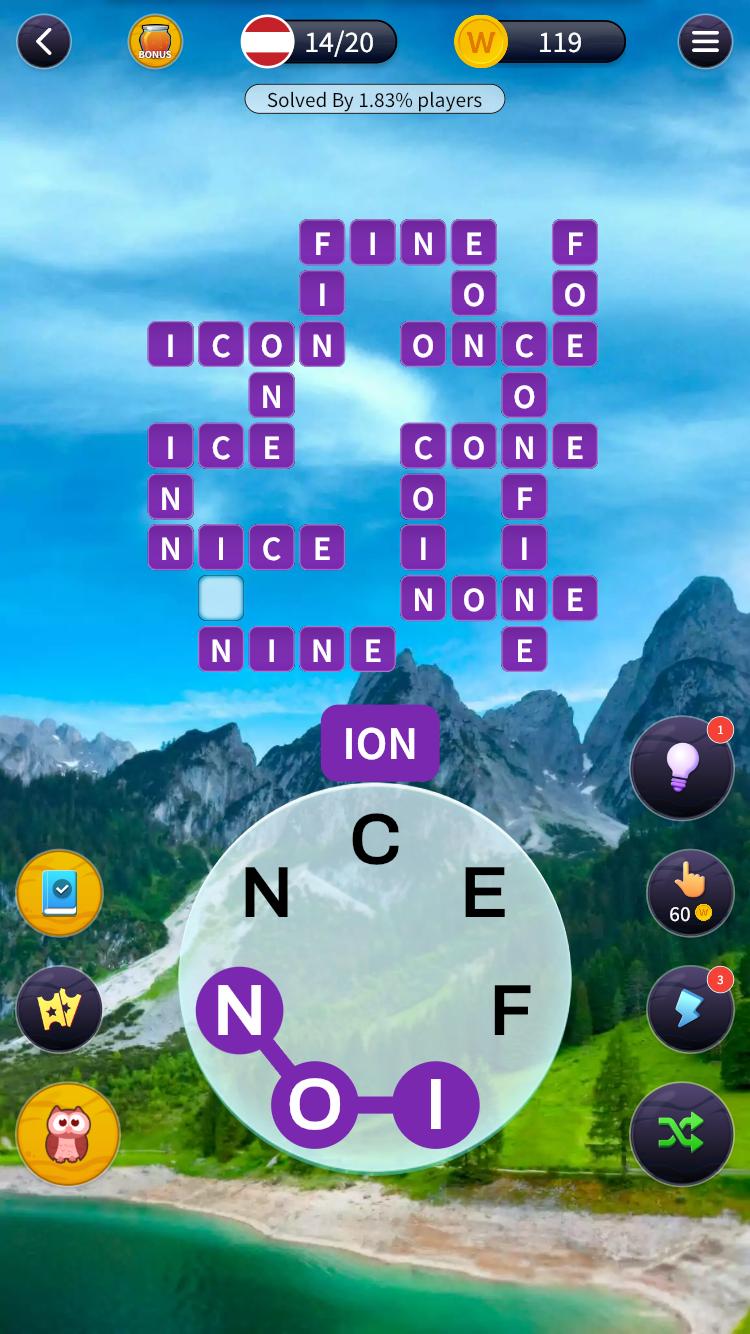Activate the lightning bolt power-up

point(690,1009)
